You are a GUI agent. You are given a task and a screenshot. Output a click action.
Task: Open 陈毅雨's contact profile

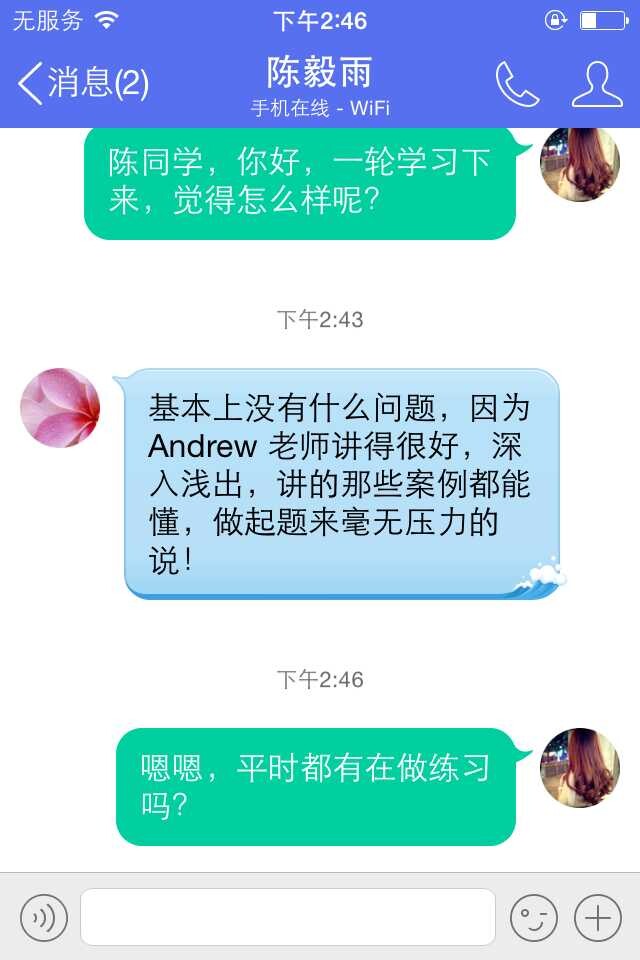[x=597, y=84]
